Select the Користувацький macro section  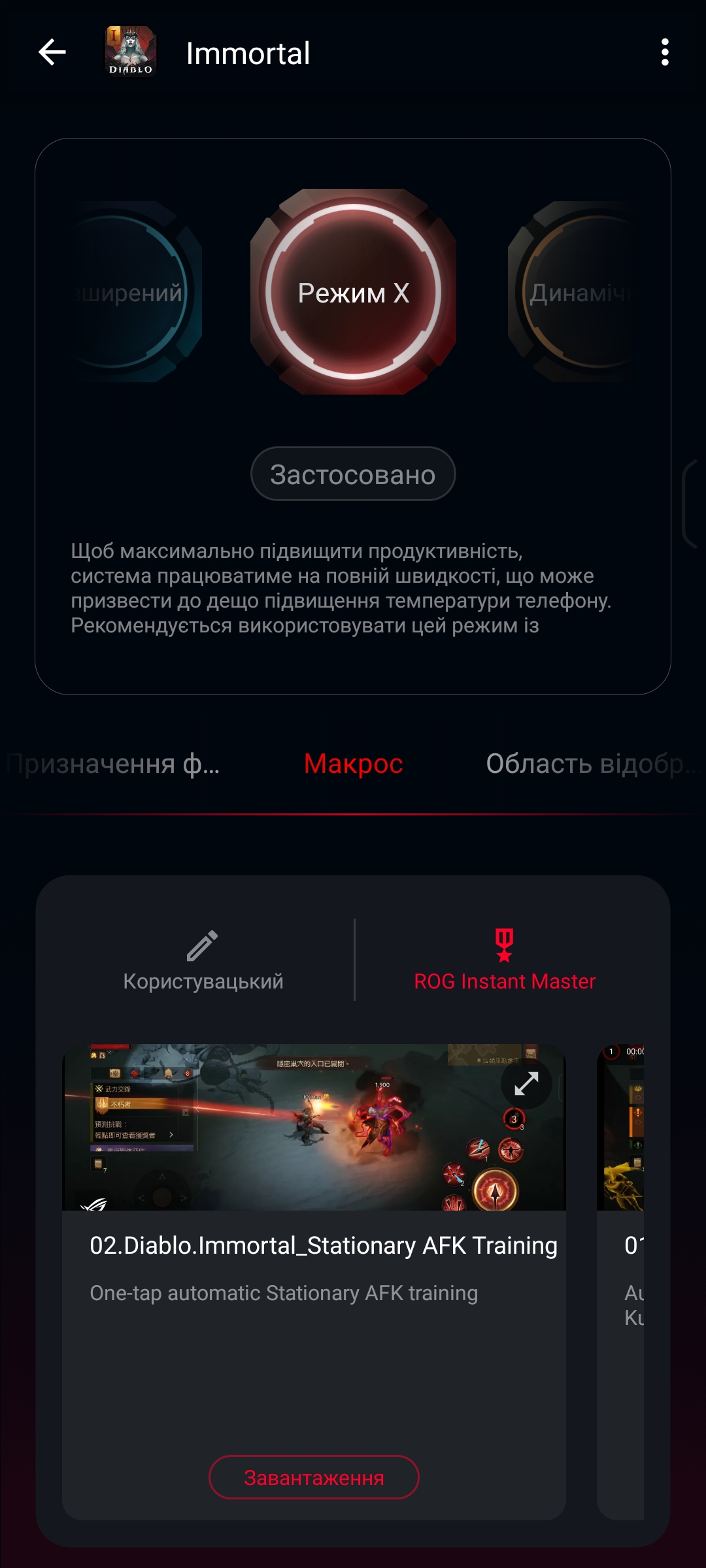coord(203,960)
